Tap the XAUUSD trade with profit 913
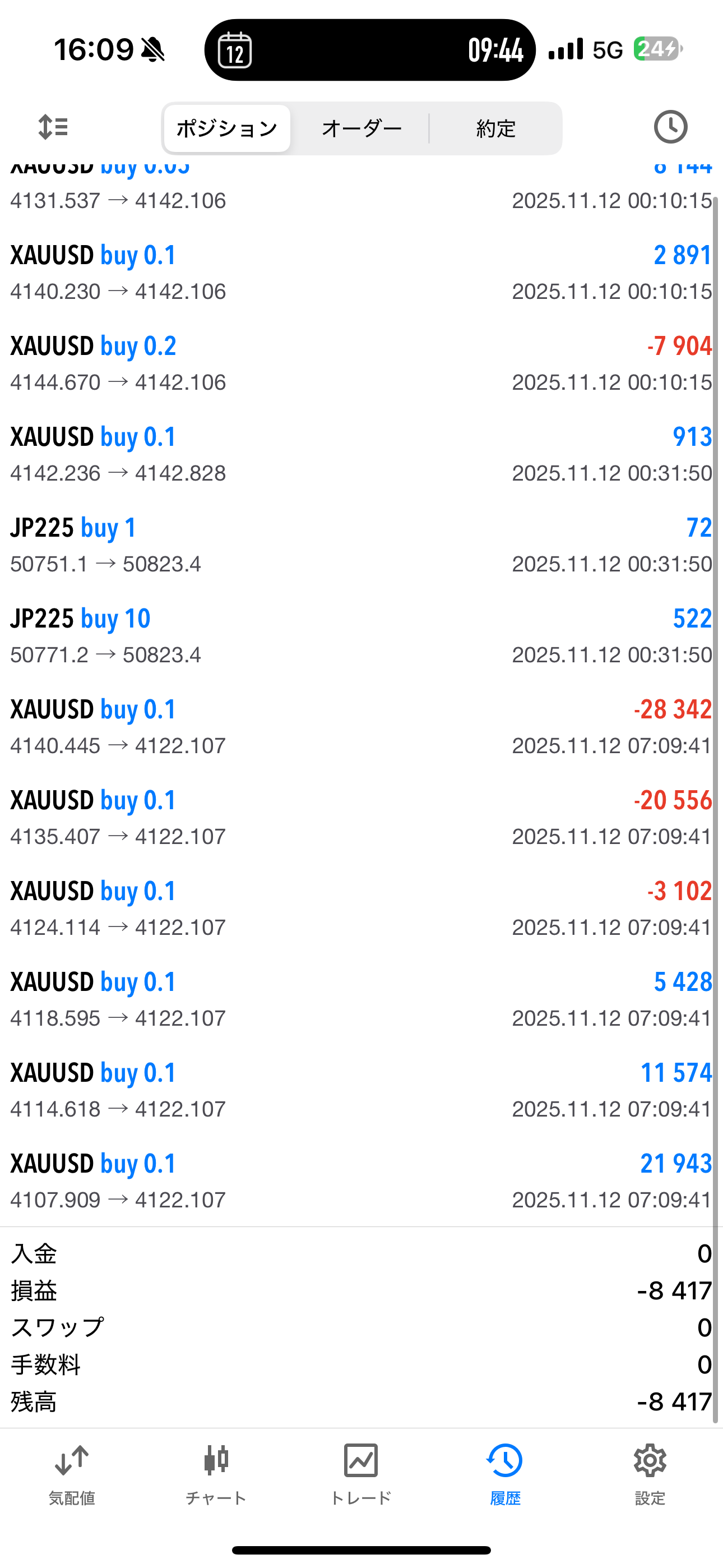 tap(361, 455)
